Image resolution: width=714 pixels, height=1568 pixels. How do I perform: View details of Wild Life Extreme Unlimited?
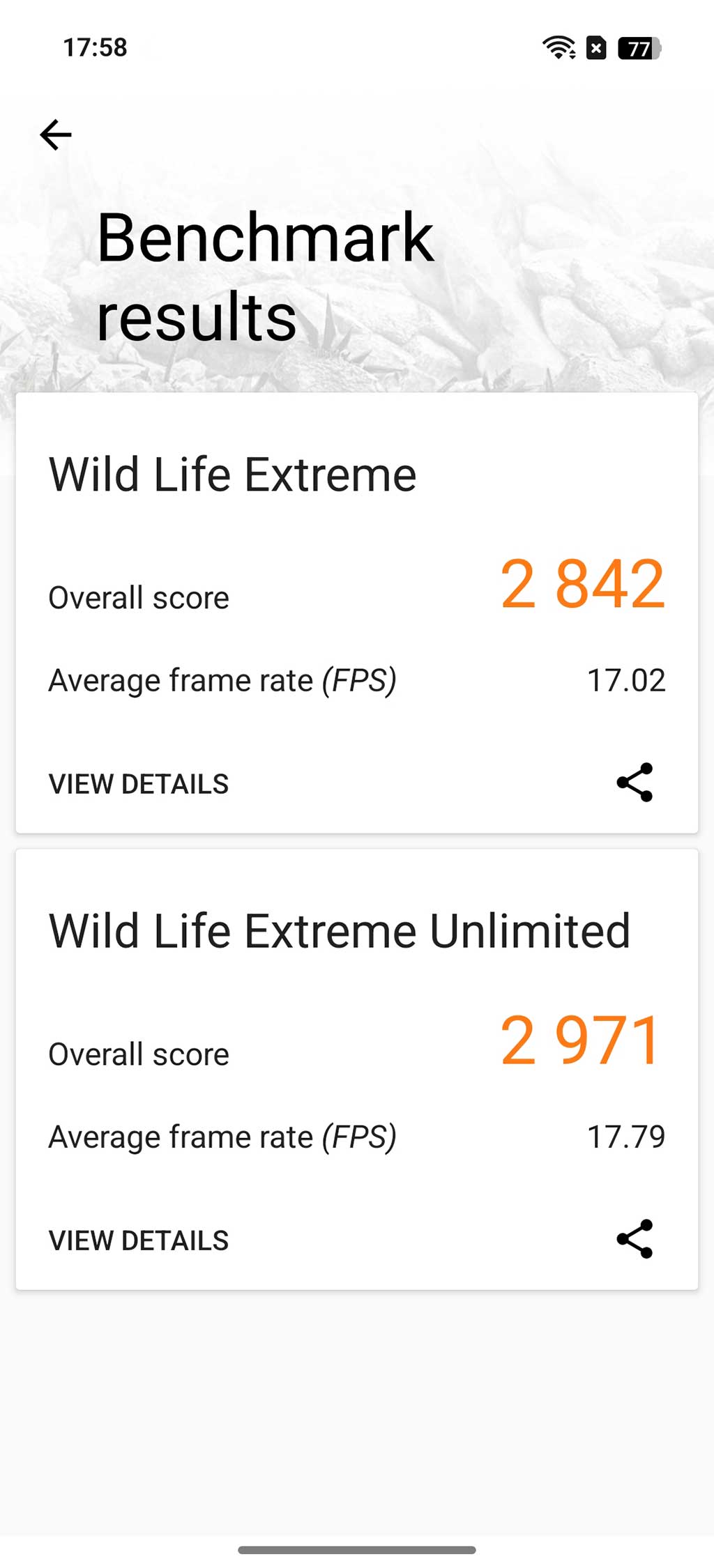pyautogui.click(x=139, y=1240)
